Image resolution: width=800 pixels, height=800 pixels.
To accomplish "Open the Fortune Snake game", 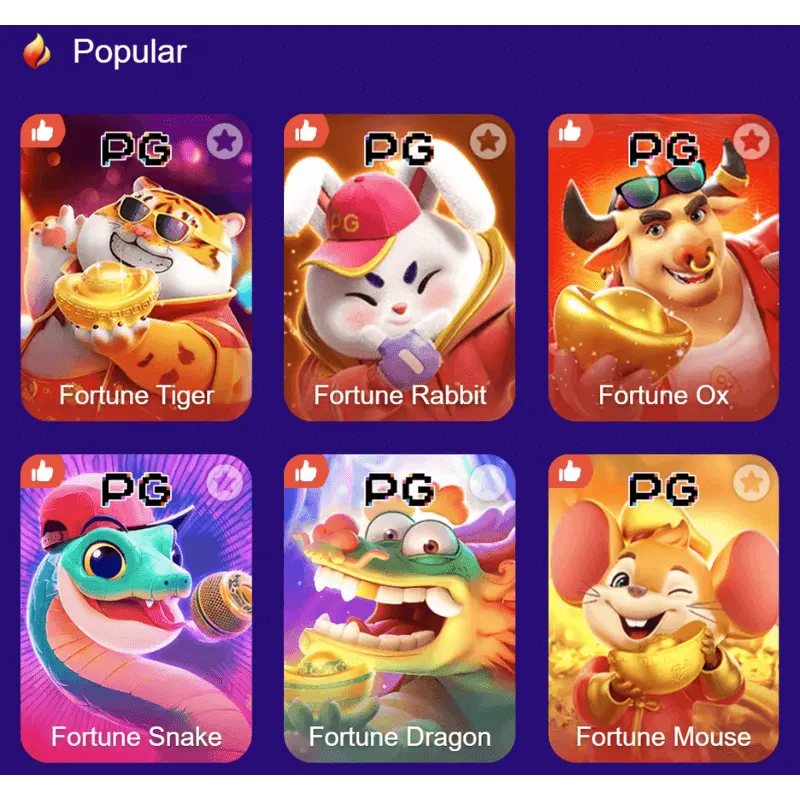I will click(x=136, y=620).
